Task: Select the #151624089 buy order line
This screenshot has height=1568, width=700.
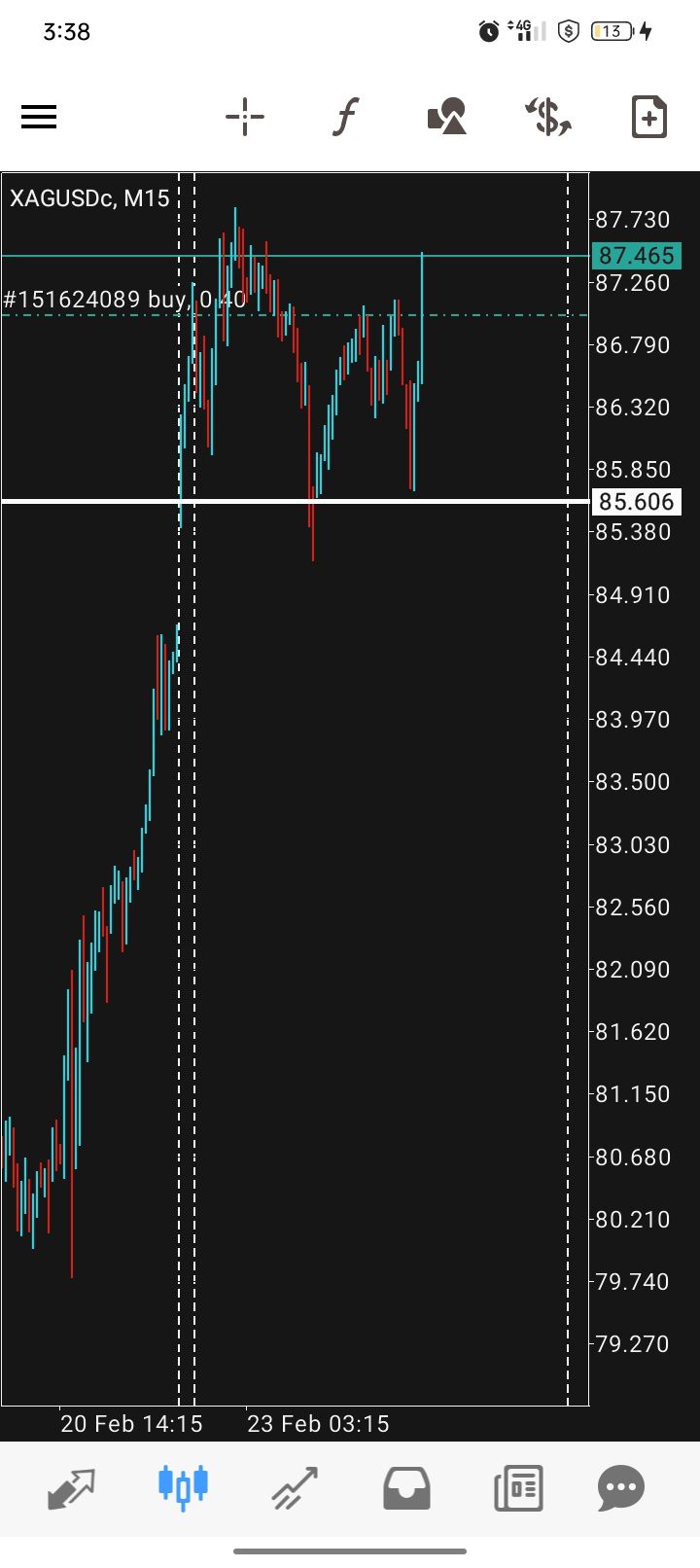Action: (x=124, y=301)
